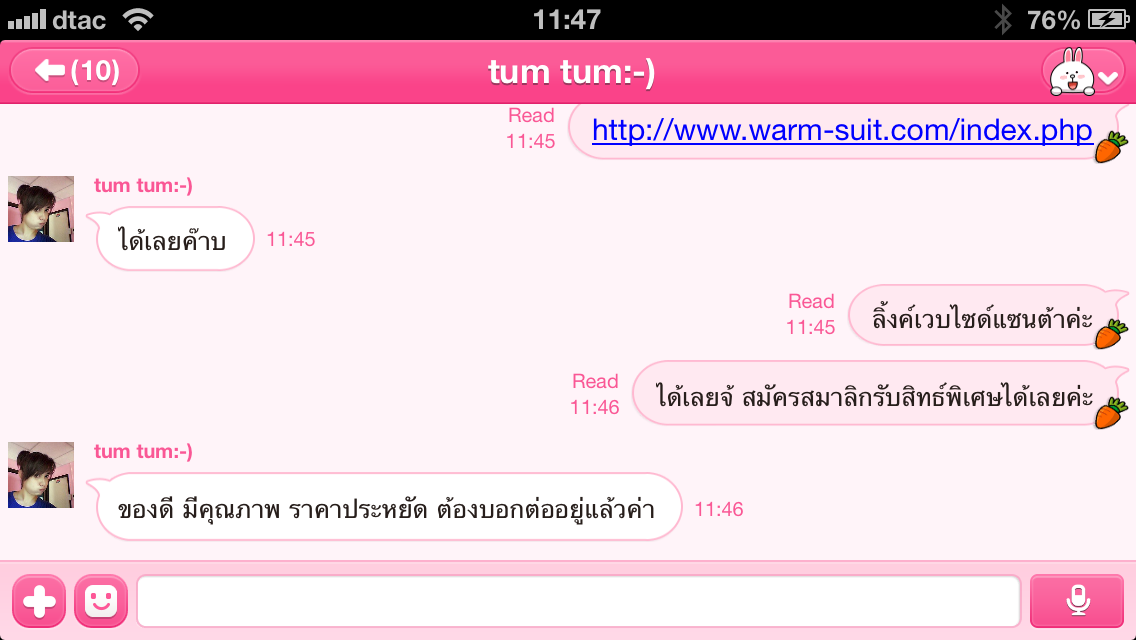Record a voice message with microphone
Image resolution: width=1136 pixels, height=640 pixels.
(1077, 601)
